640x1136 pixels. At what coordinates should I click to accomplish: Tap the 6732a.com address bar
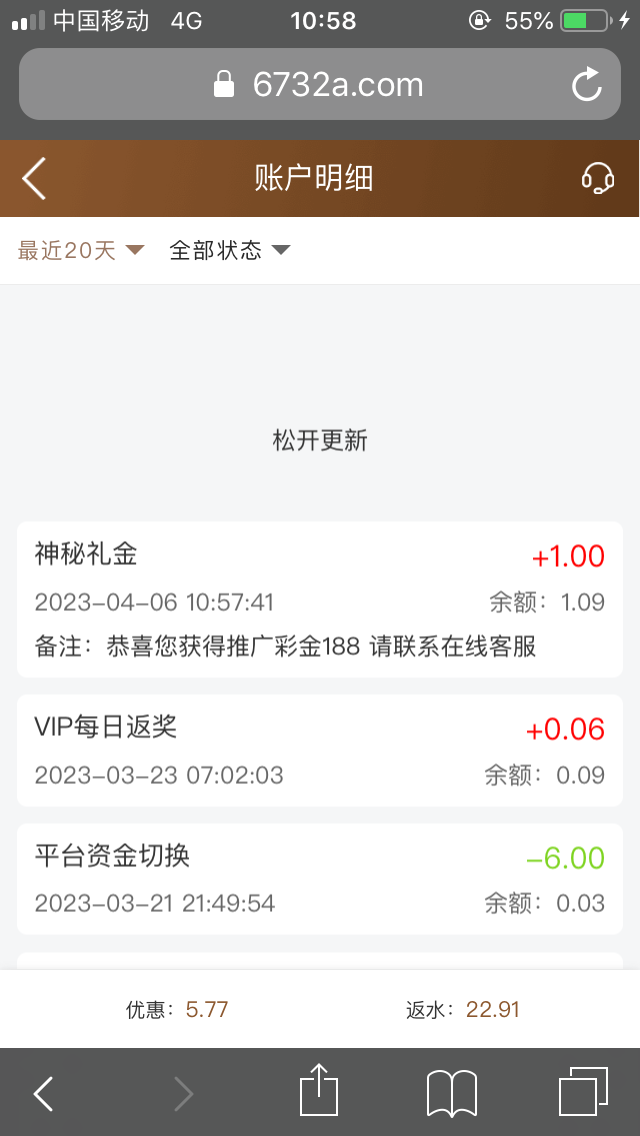(x=318, y=84)
